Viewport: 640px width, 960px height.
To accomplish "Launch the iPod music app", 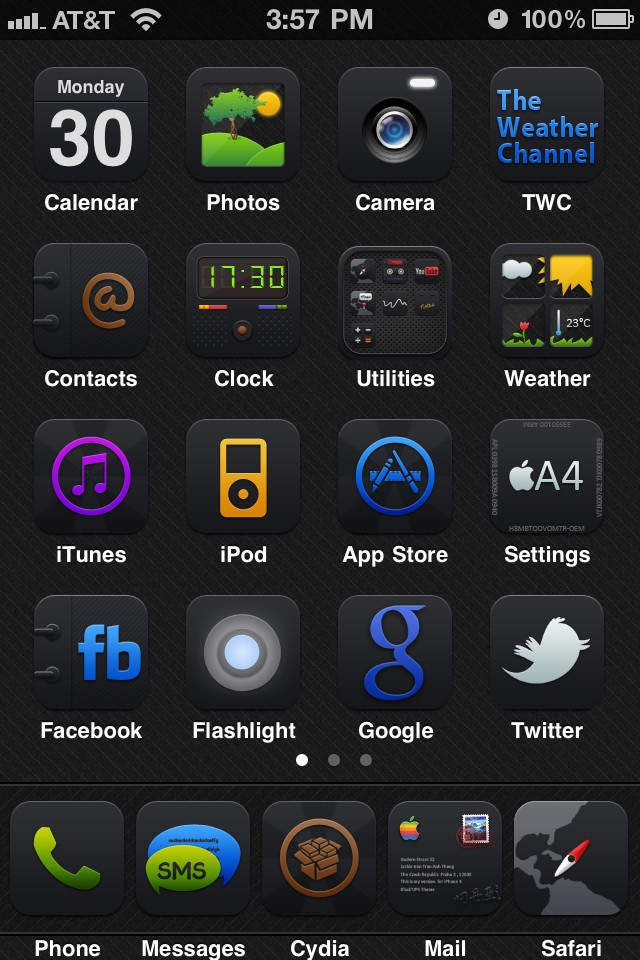I will click(243, 477).
